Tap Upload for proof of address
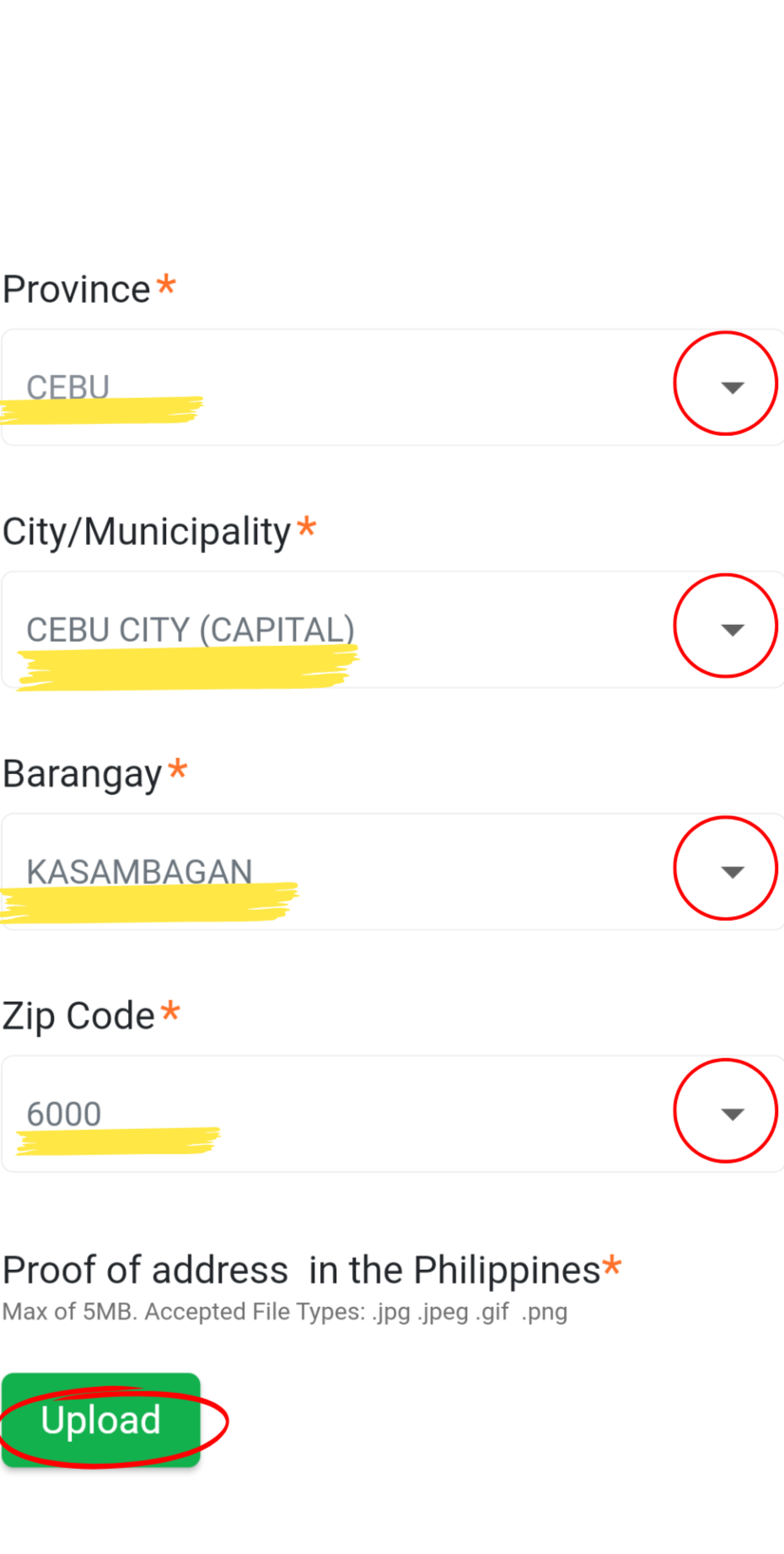 (x=101, y=1420)
